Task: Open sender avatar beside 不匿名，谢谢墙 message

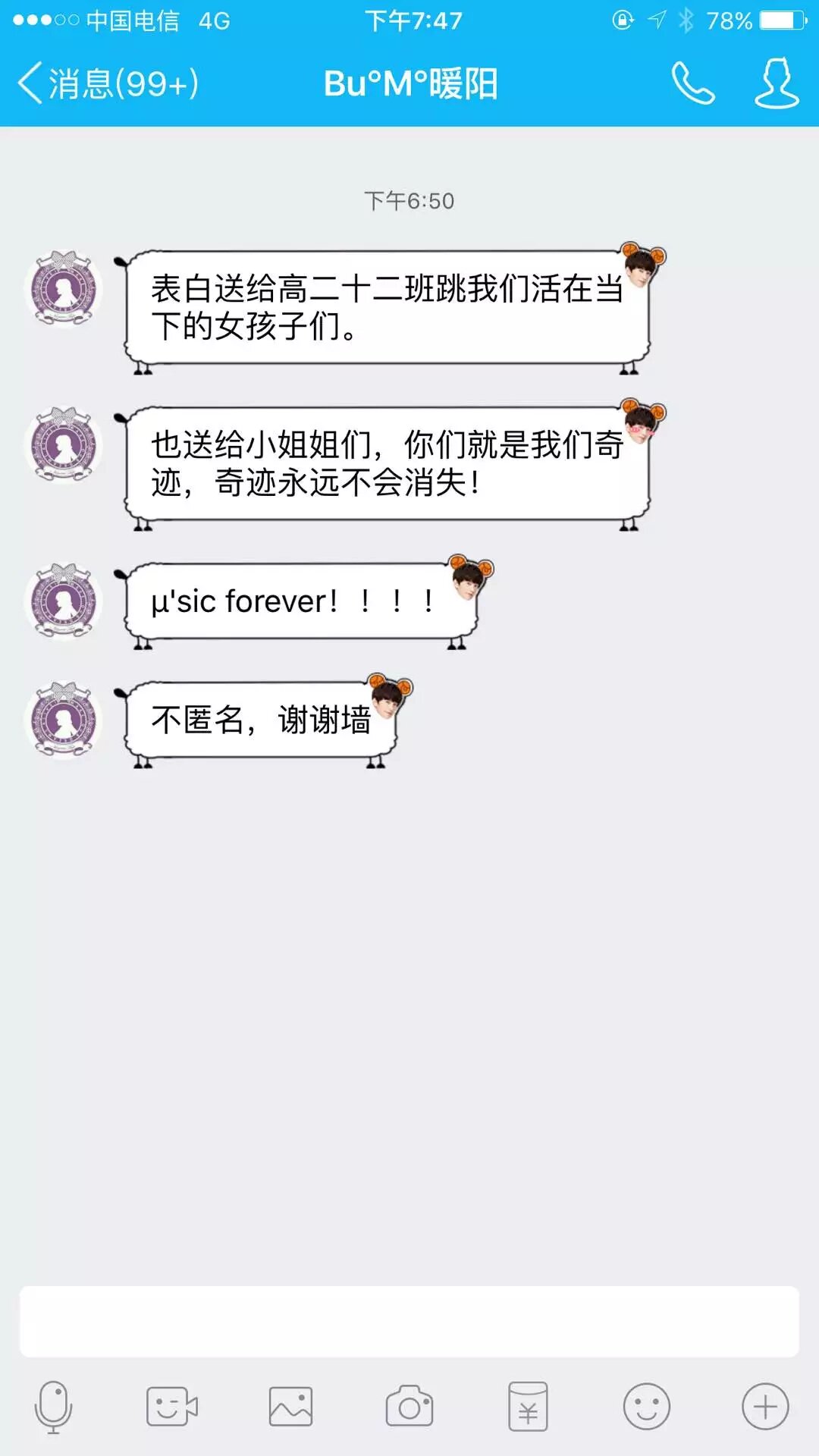Action: coord(64,720)
